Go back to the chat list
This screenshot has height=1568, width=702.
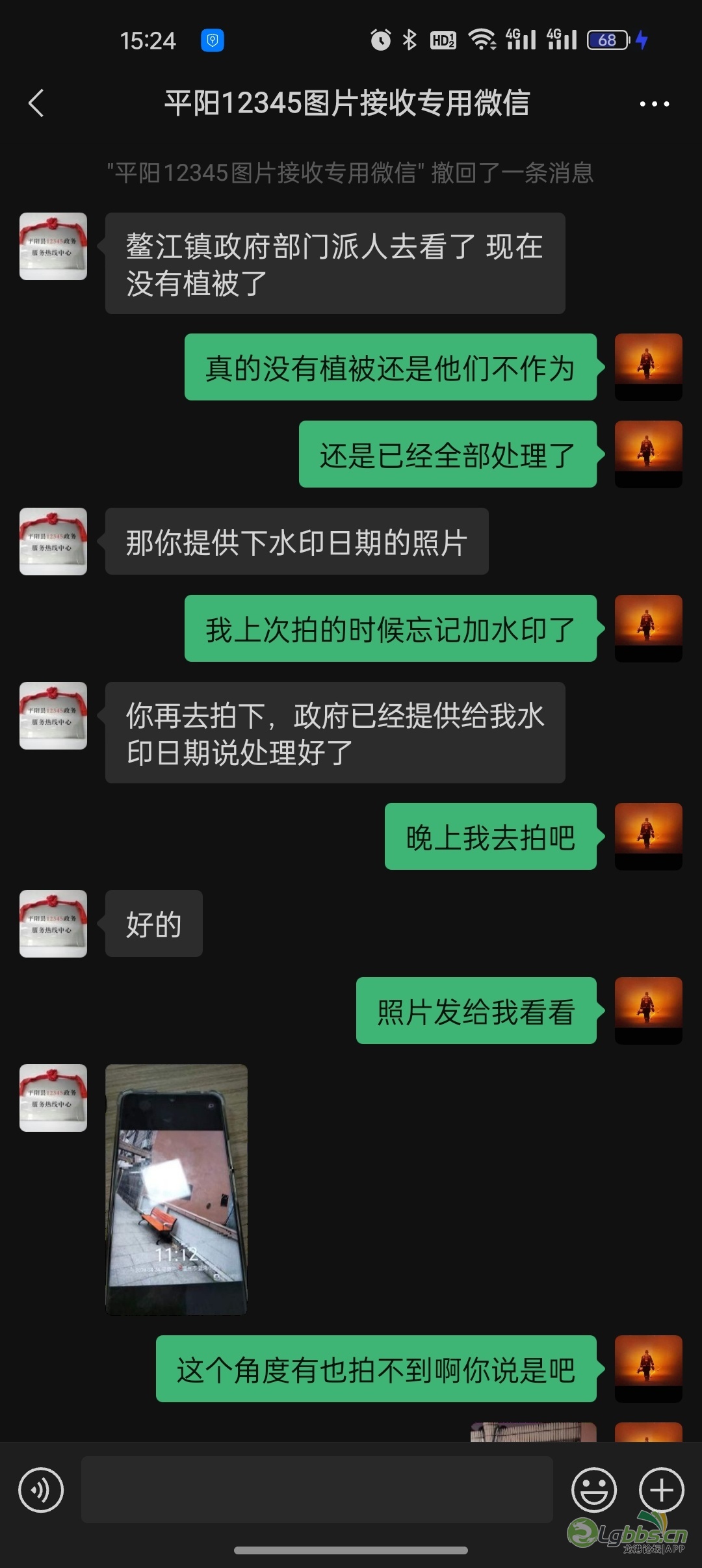pyautogui.click(x=36, y=103)
